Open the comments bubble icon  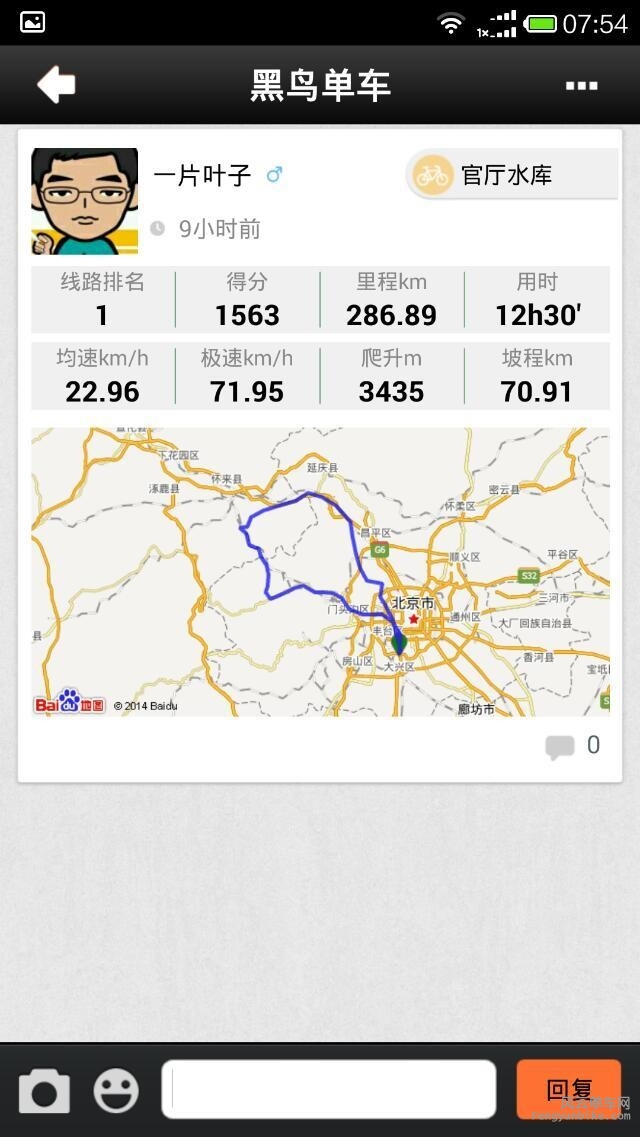[x=560, y=746]
